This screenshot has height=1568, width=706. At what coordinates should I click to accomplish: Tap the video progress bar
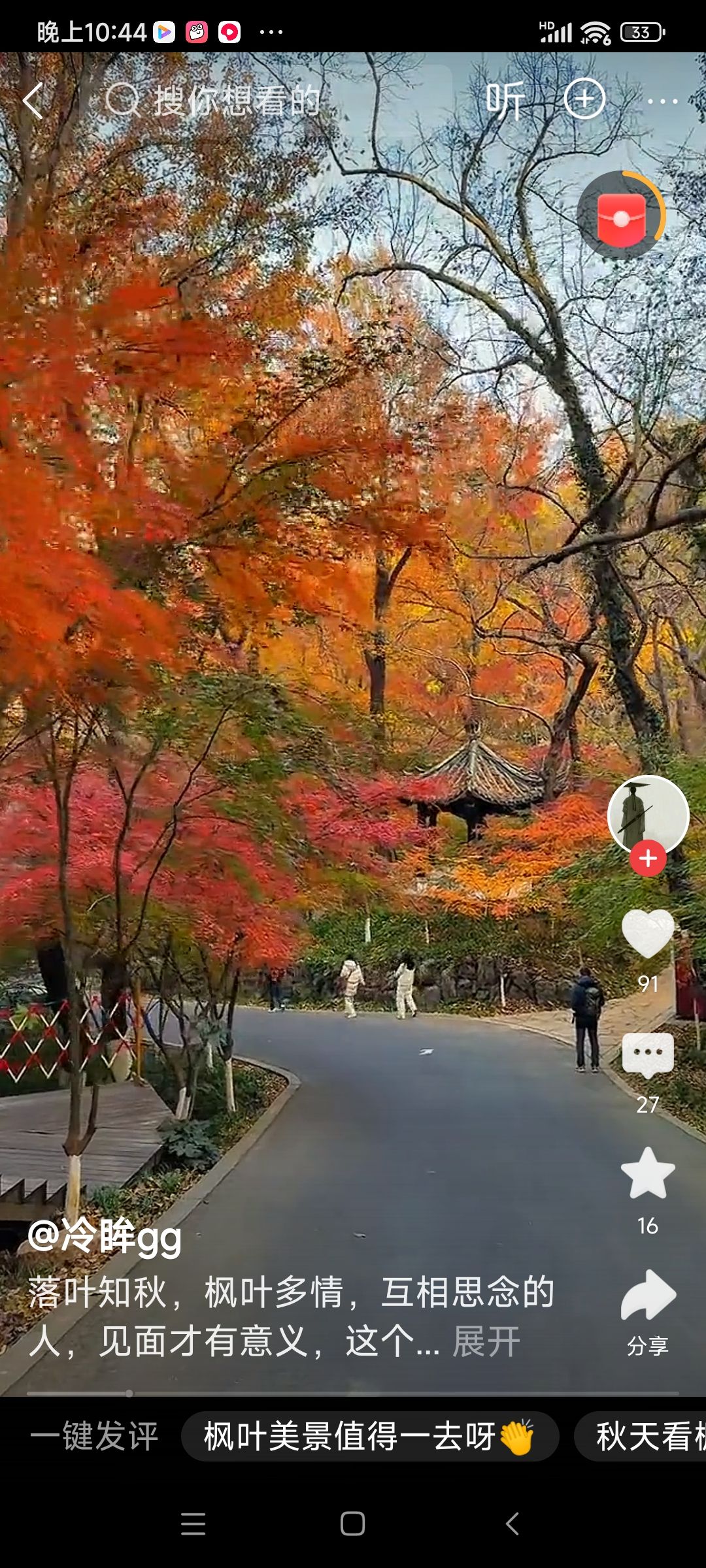point(353,1394)
